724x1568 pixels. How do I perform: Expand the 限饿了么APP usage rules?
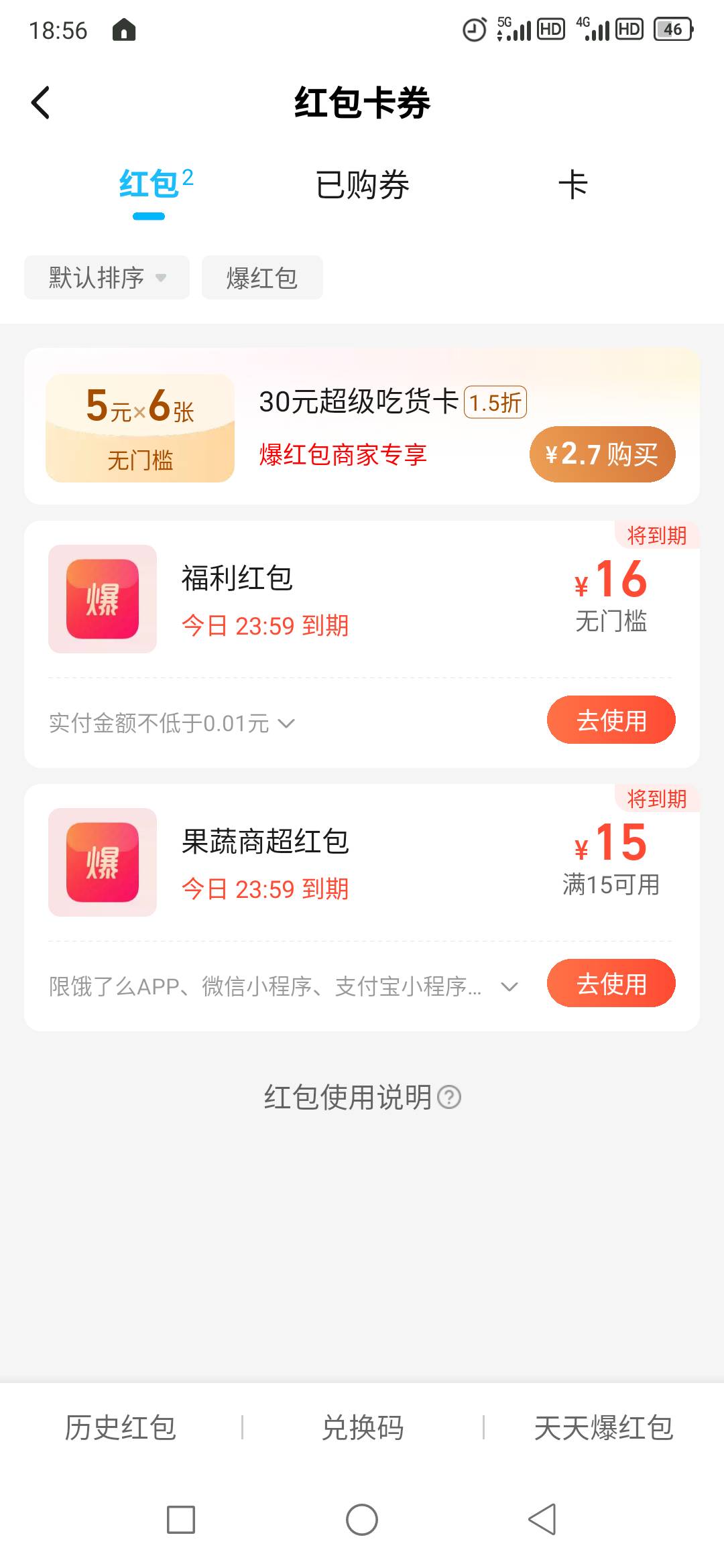pos(284,987)
